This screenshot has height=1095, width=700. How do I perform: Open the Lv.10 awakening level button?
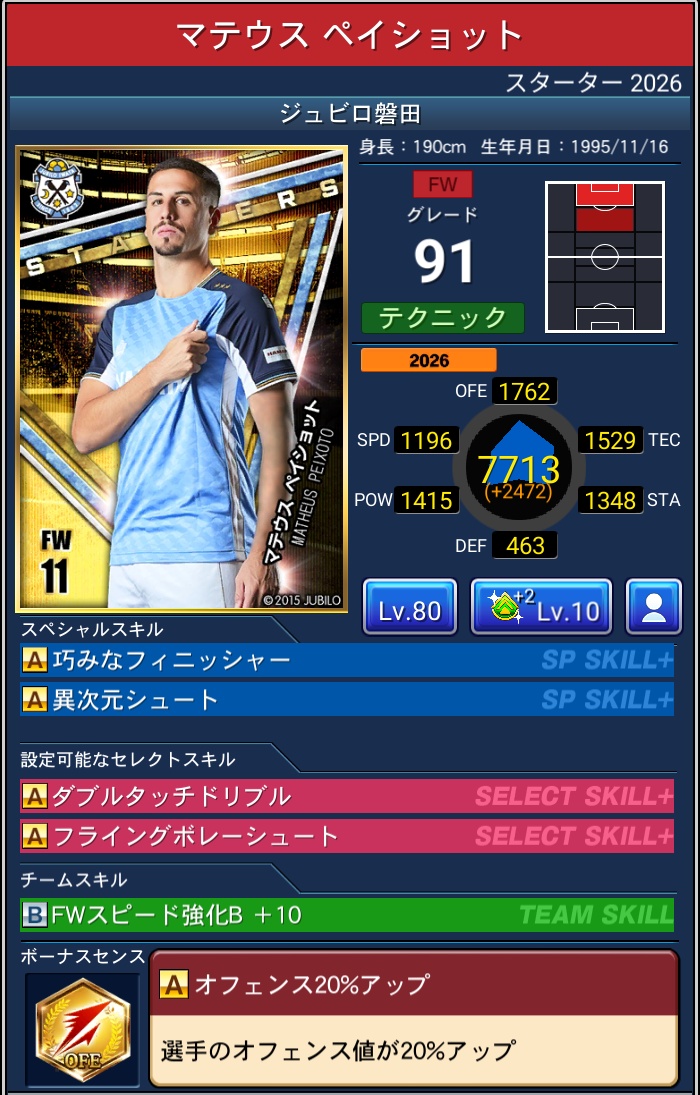point(541,607)
